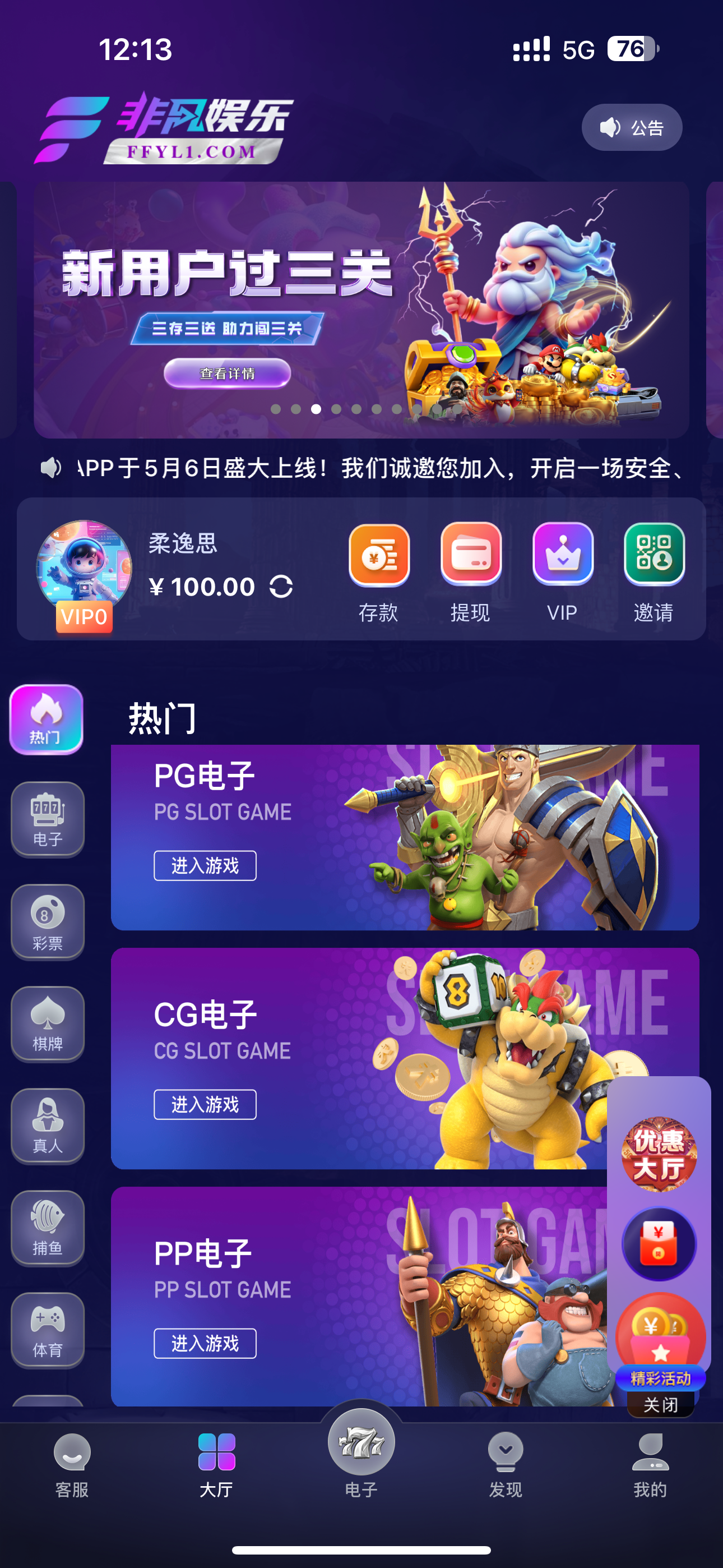Enter the PP电子 game
The image size is (723, 1568).
point(205,1343)
